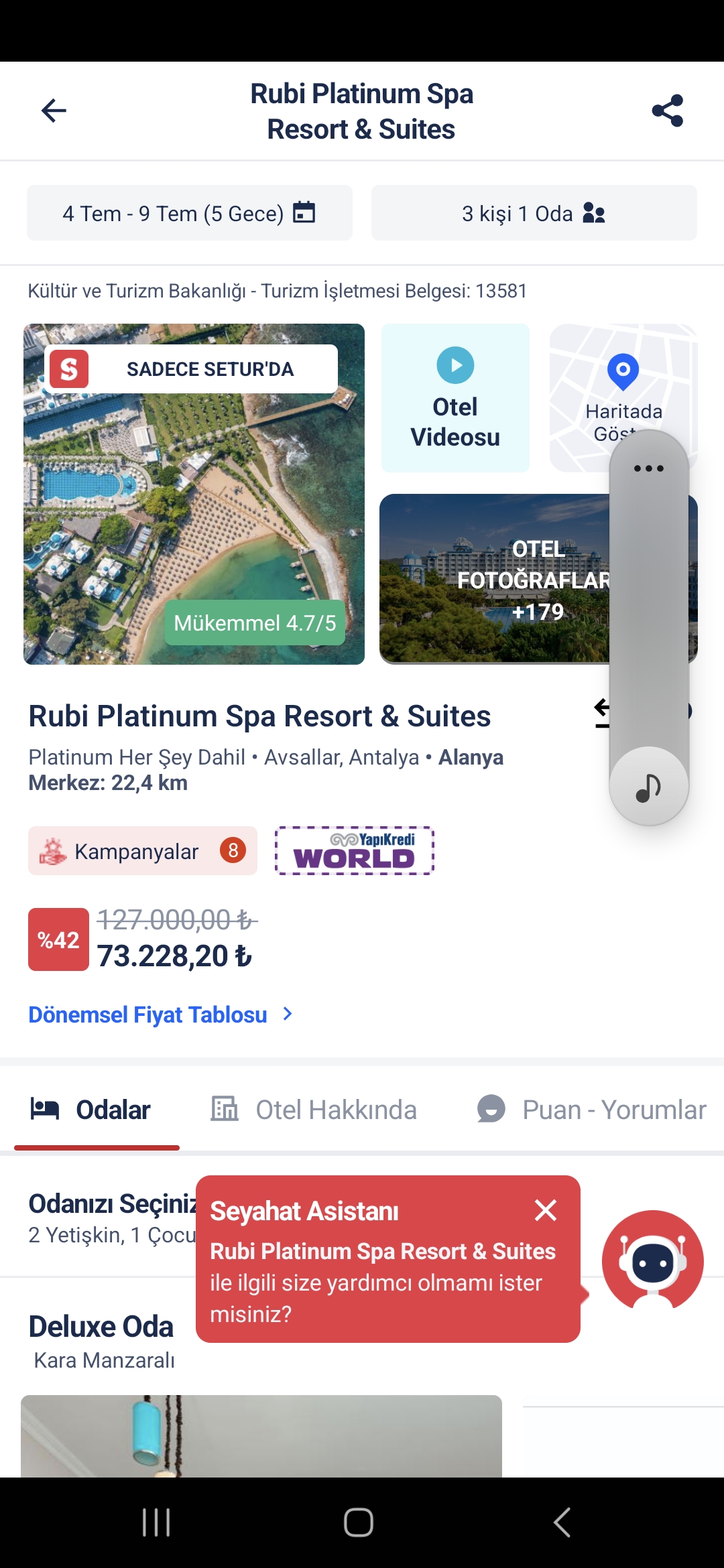Image resolution: width=724 pixels, height=1568 pixels.
Task: Dismiss the Seyahat Asistanı popup
Action: [x=546, y=1210]
